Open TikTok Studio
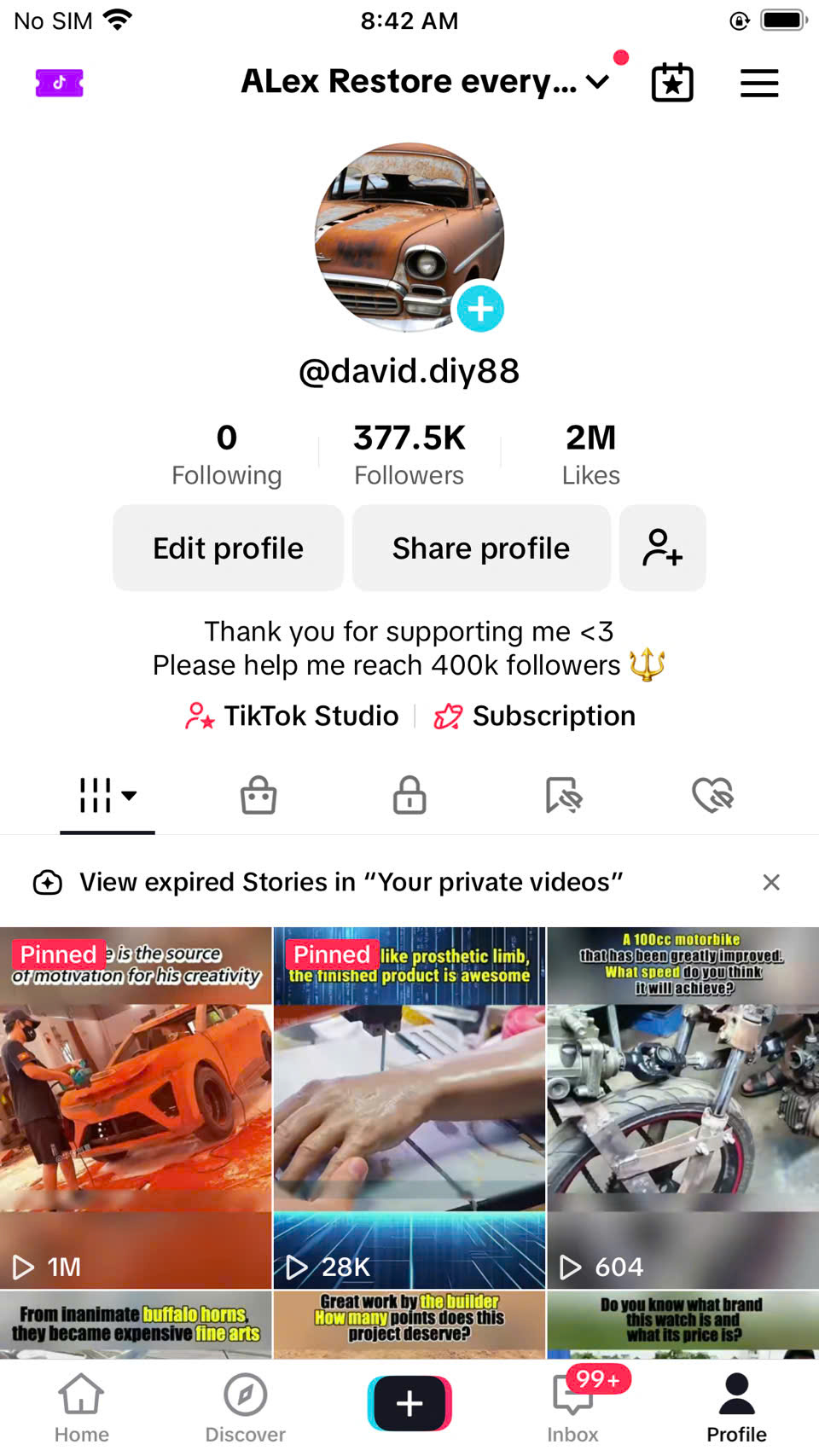This screenshot has width=819, height=1456. (x=293, y=716)
